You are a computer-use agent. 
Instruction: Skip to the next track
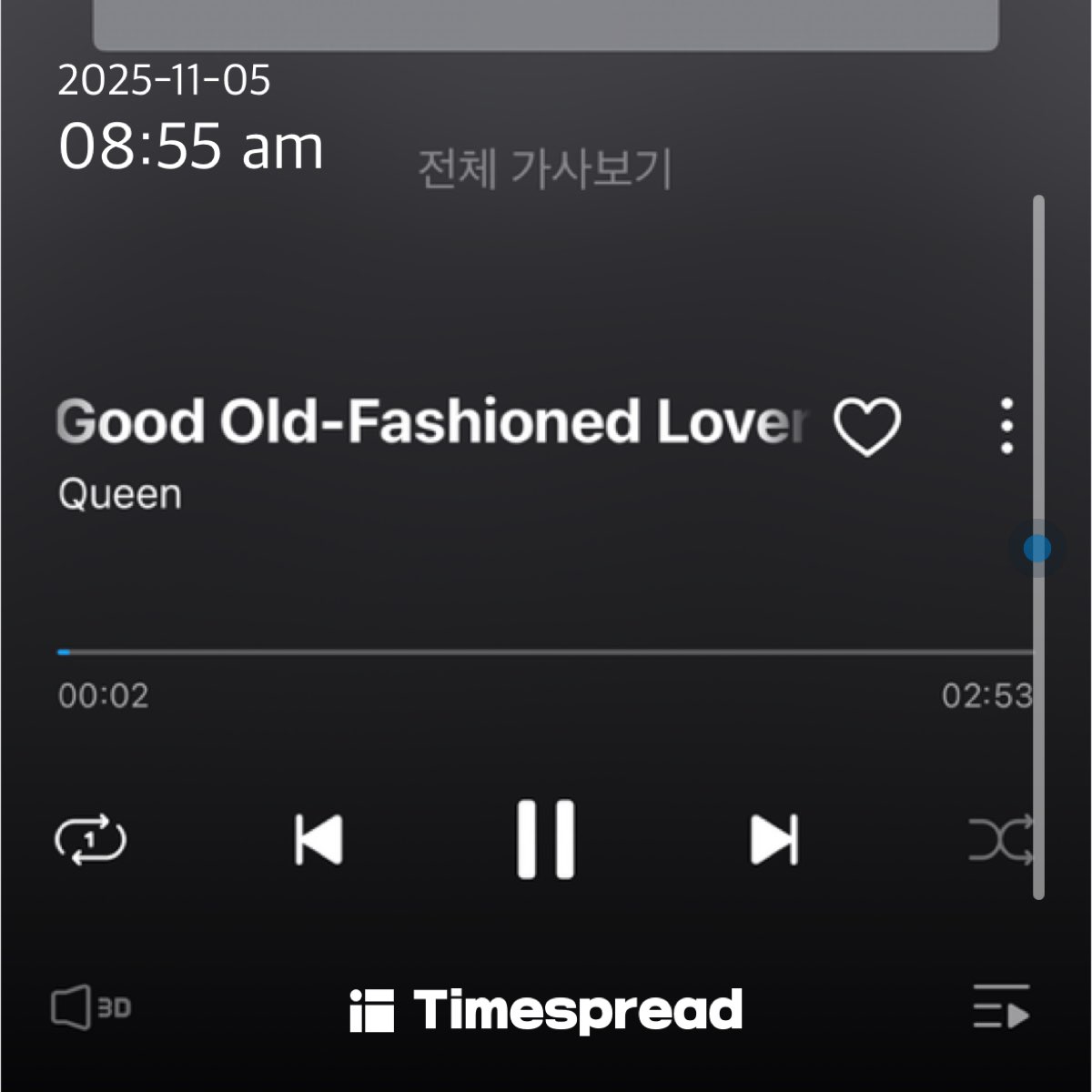(x=773, y=838)
